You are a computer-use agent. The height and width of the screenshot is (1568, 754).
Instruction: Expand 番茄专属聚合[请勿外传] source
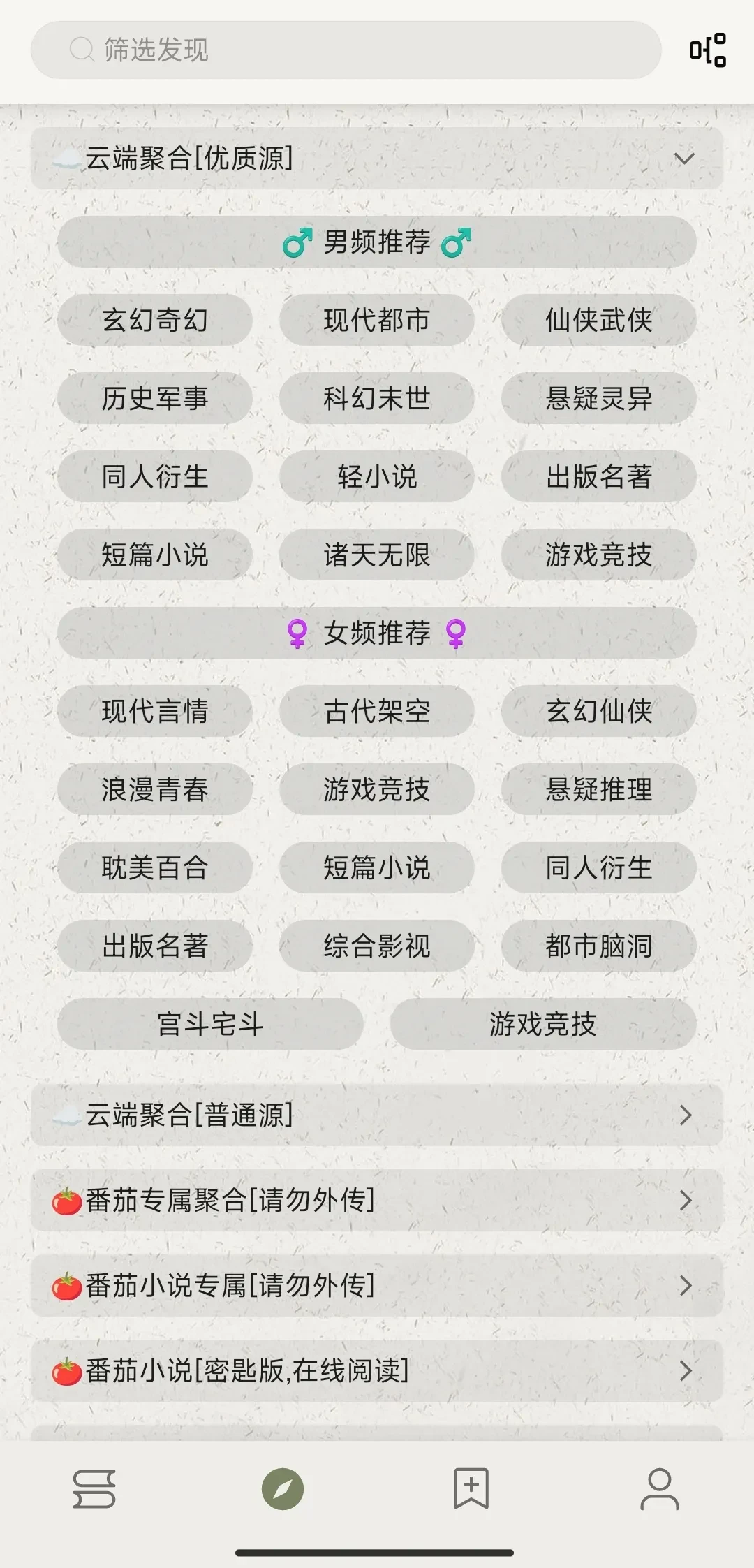click(x=377, y=1200)
